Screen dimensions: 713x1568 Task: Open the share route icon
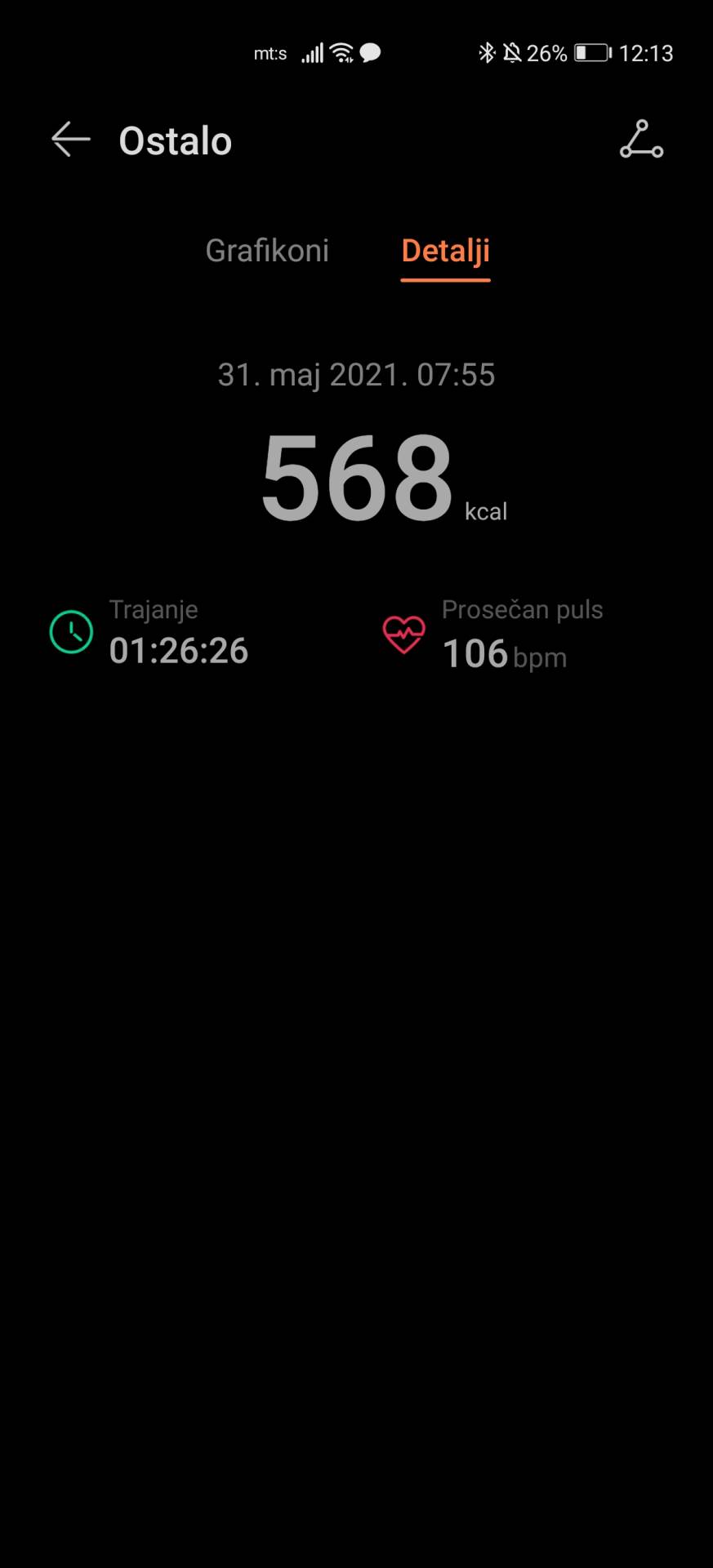pyautogui.click(x=641, y=140)
